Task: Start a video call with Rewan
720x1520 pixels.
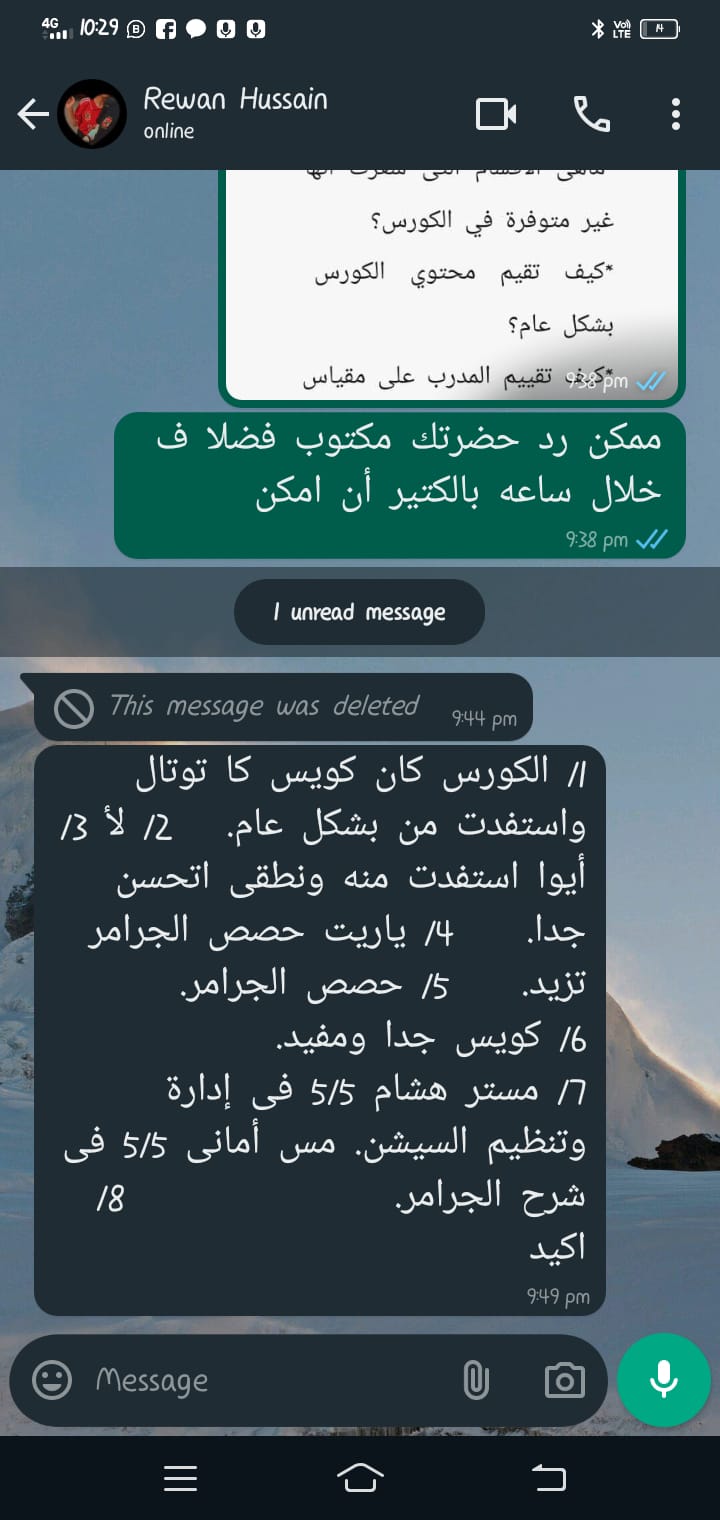Action: (495, 115)
